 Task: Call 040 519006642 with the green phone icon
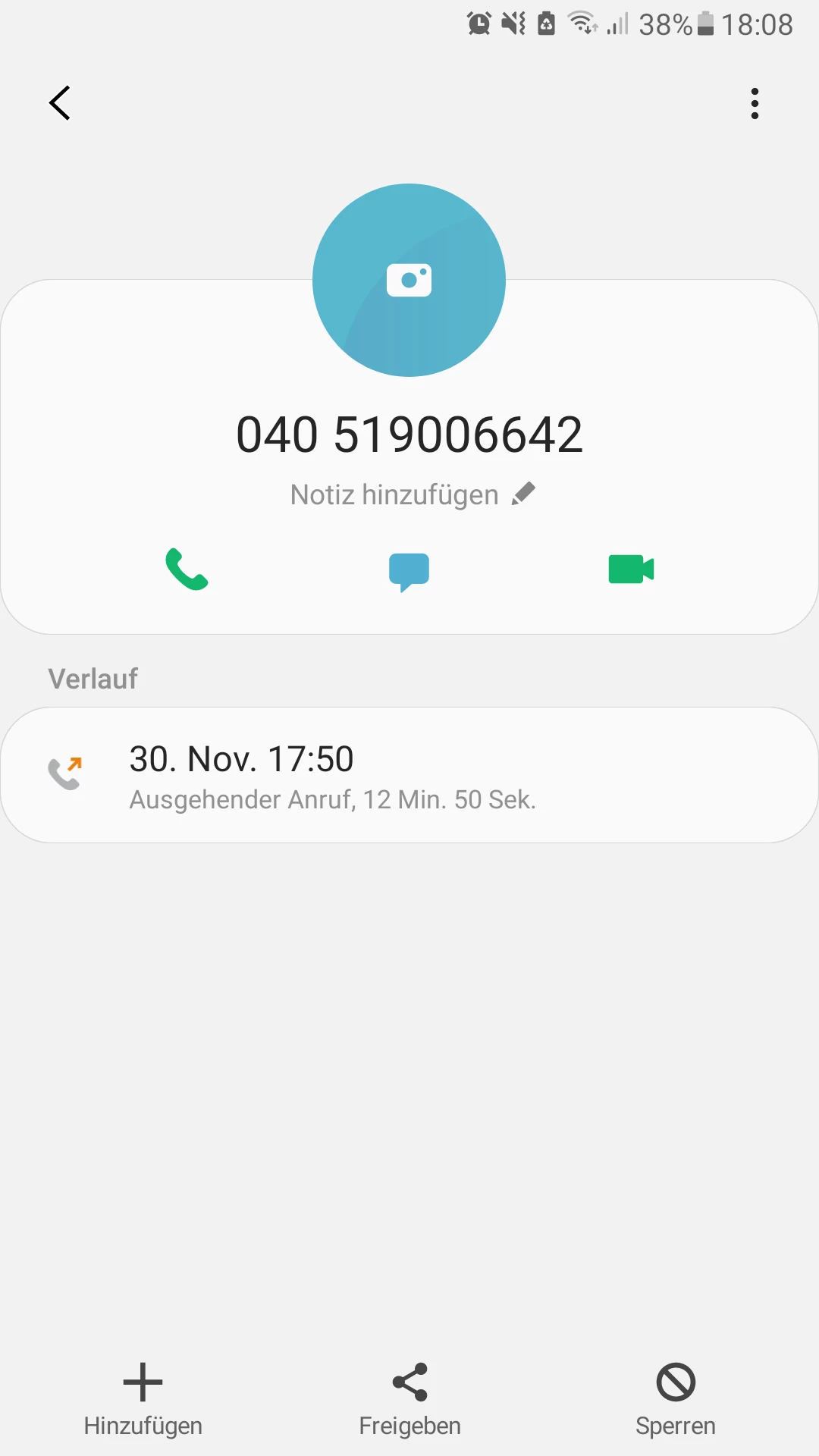tap(187, 570)
